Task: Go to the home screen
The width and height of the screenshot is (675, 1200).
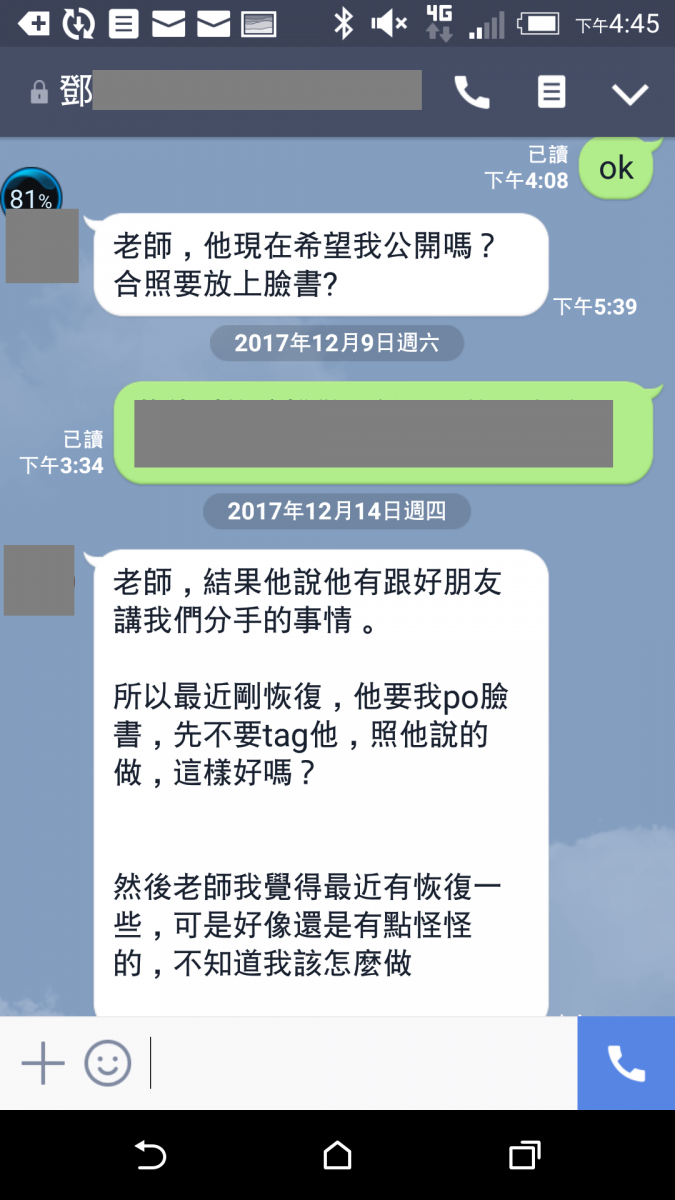Action: pos(337,1156)
